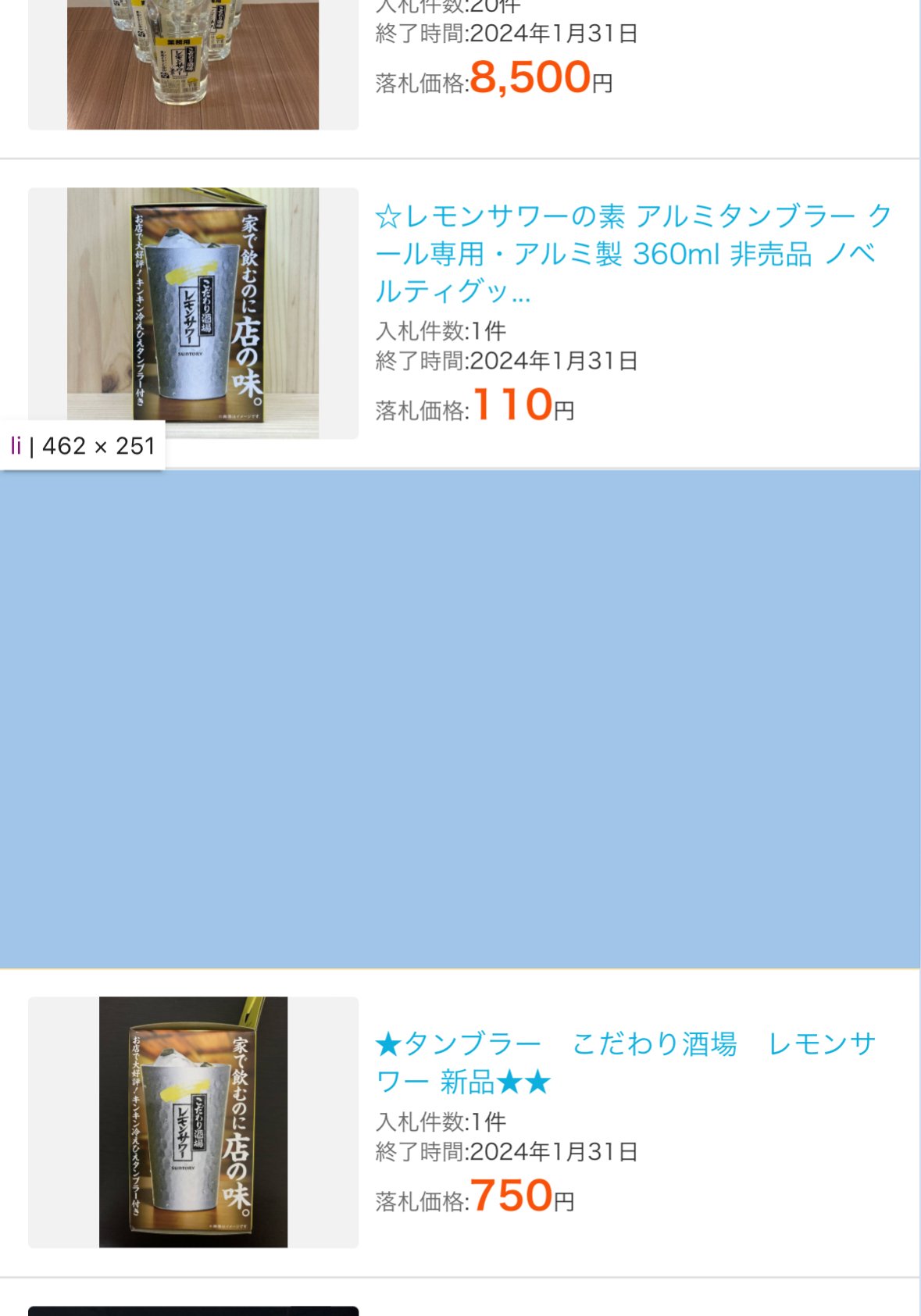Open the ★タンブラー こだわり酒場 レモンサワー 新品 title link
The width and height of the screenshot is (921, 1316).
[x=625, y=1062]
